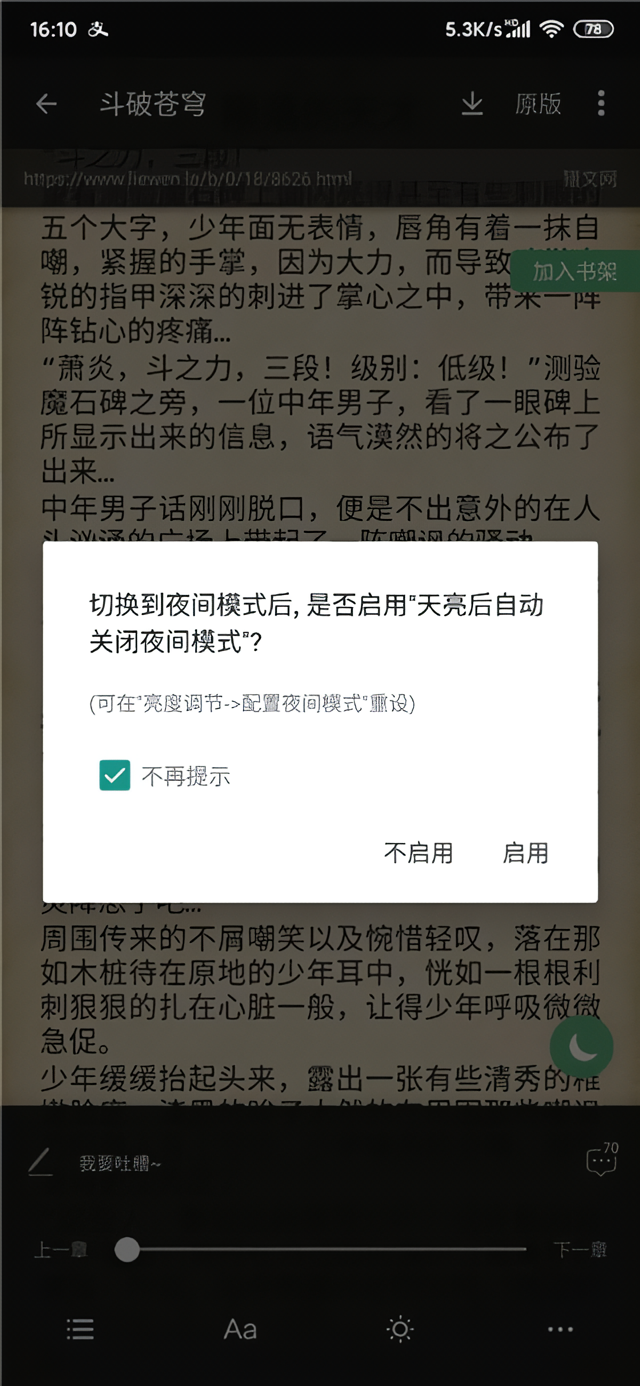
Task: Toggle night mode with the moon button
Action: pyautogui.click(x=582, y=1046)
